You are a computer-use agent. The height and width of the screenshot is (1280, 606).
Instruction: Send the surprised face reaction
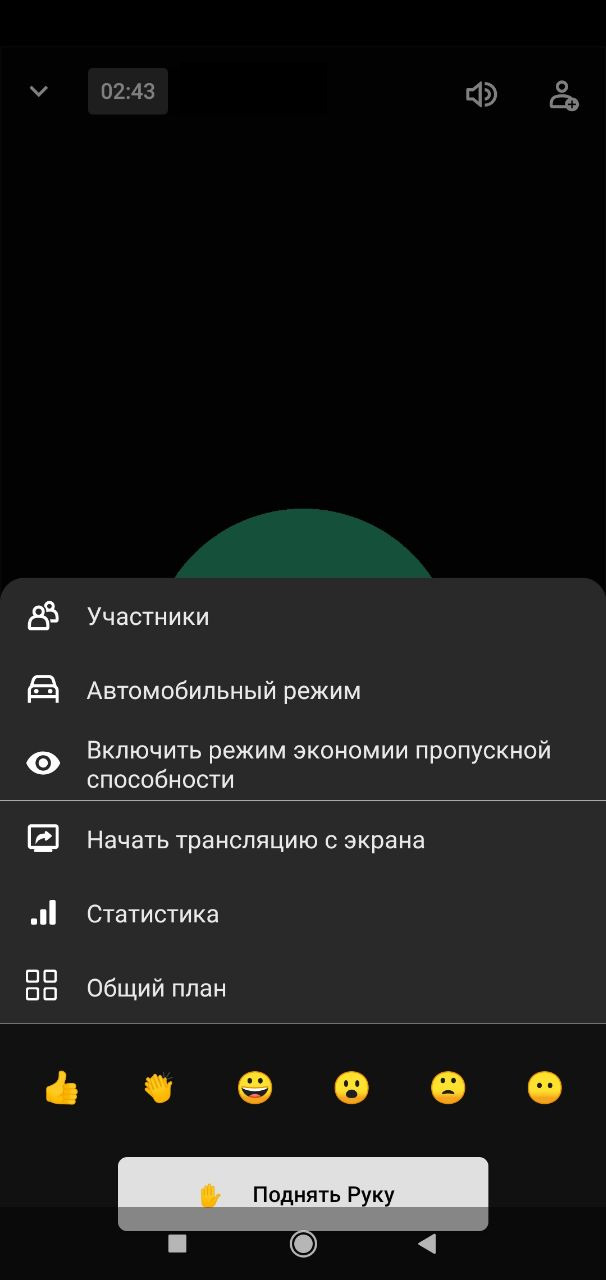tap(351, 1087)
